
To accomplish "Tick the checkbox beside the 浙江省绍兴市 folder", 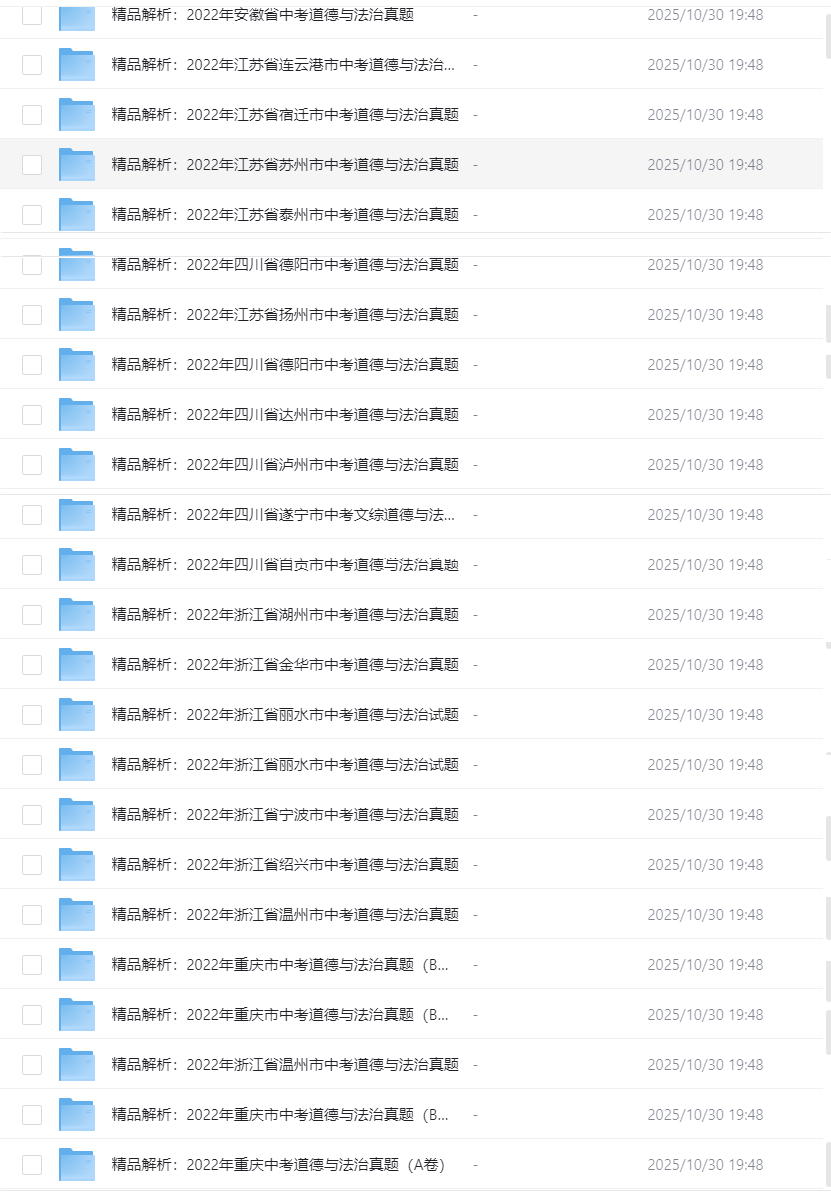I will click(32, 865).
